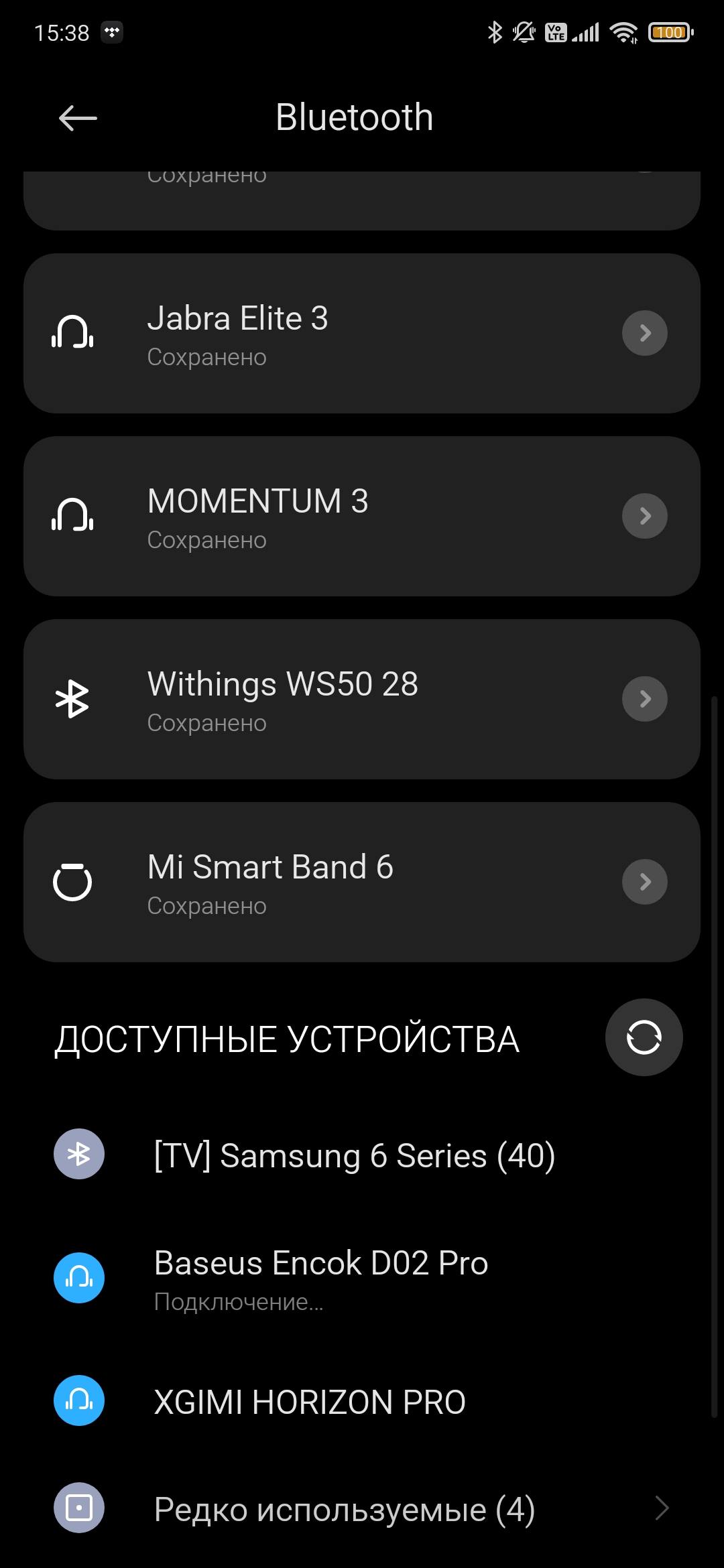Open details arrow for Jabra Elite 3
724x1568 pixels.
click(x=644, y=333)
